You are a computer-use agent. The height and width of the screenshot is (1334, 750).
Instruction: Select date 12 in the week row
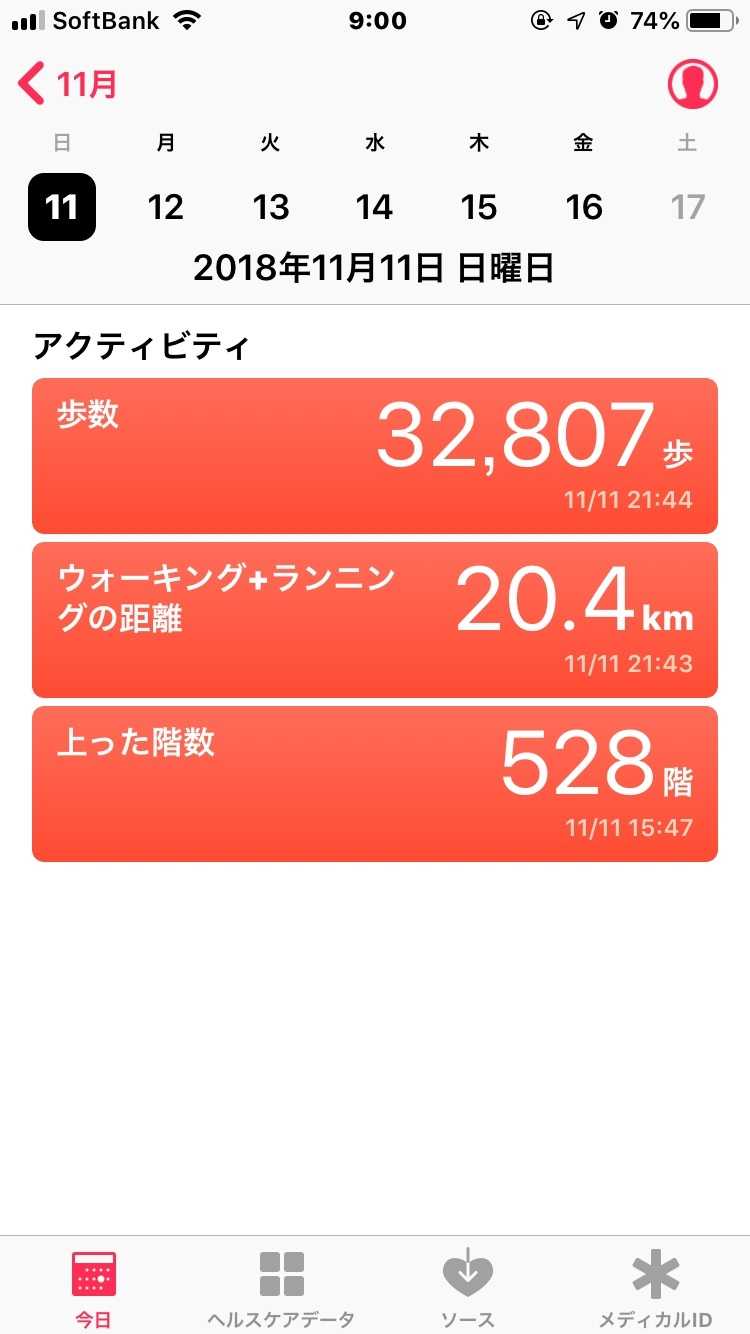coord(165,207)
